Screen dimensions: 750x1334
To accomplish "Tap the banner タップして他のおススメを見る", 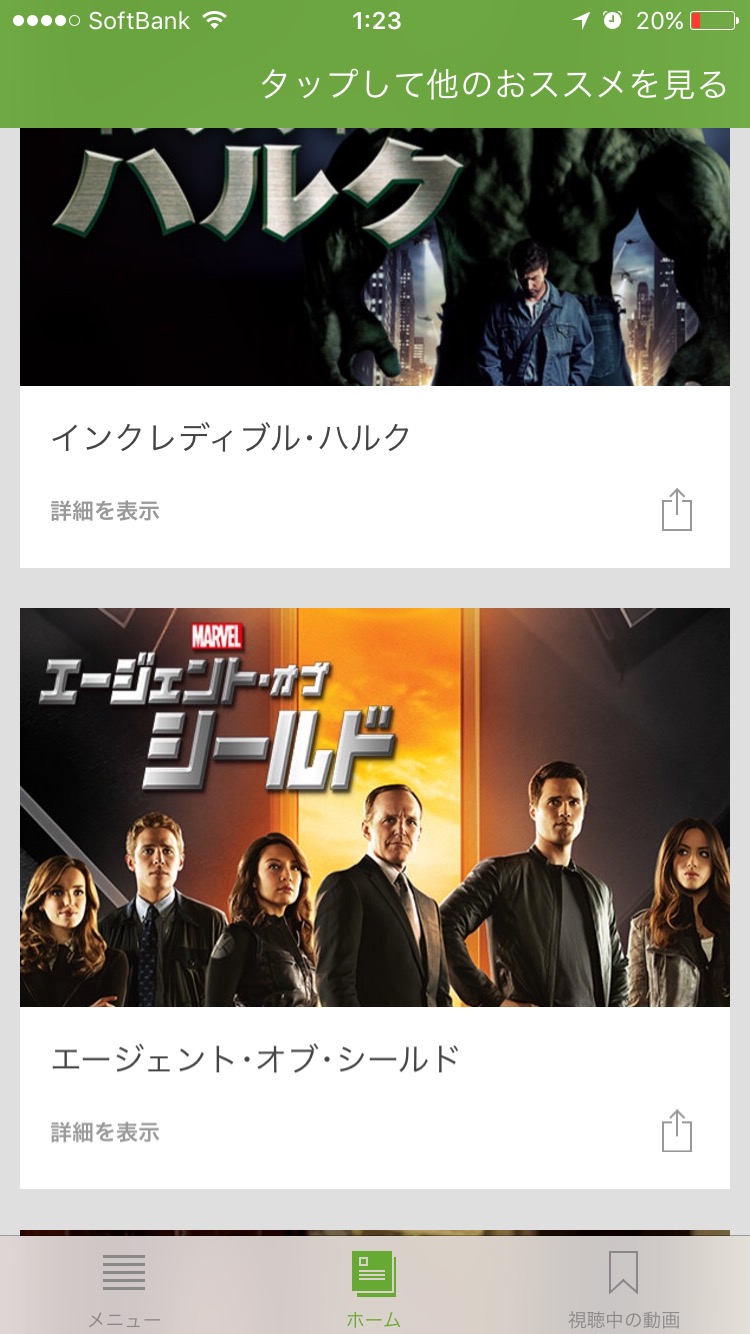I will tap(494, 85).
